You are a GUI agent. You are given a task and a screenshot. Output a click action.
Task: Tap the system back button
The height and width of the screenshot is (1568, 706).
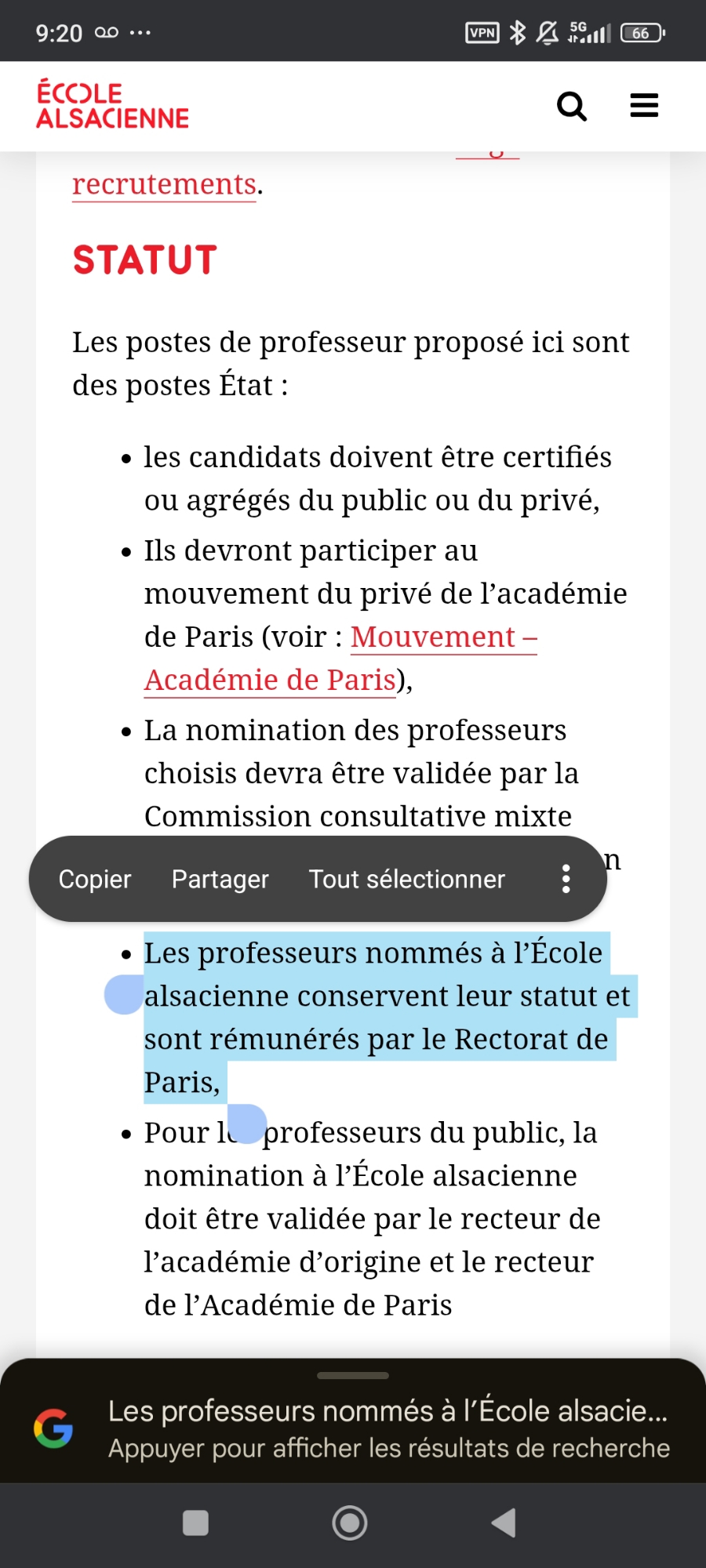[504, 1523]
